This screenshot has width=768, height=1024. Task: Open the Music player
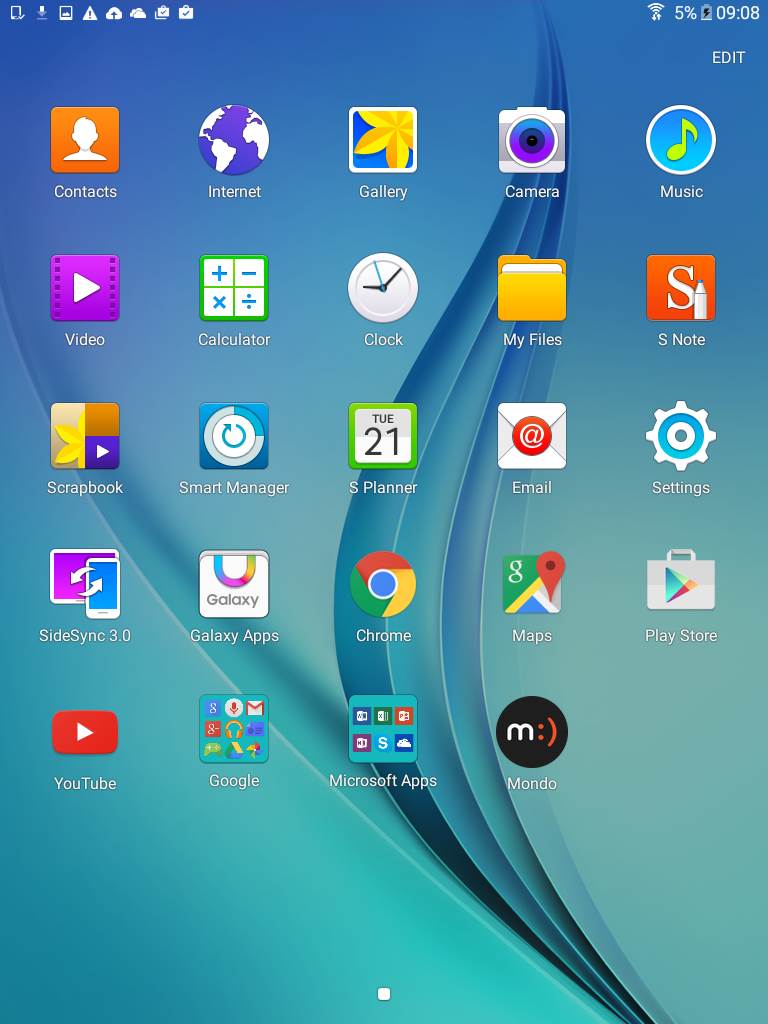[x=681, y=141]
